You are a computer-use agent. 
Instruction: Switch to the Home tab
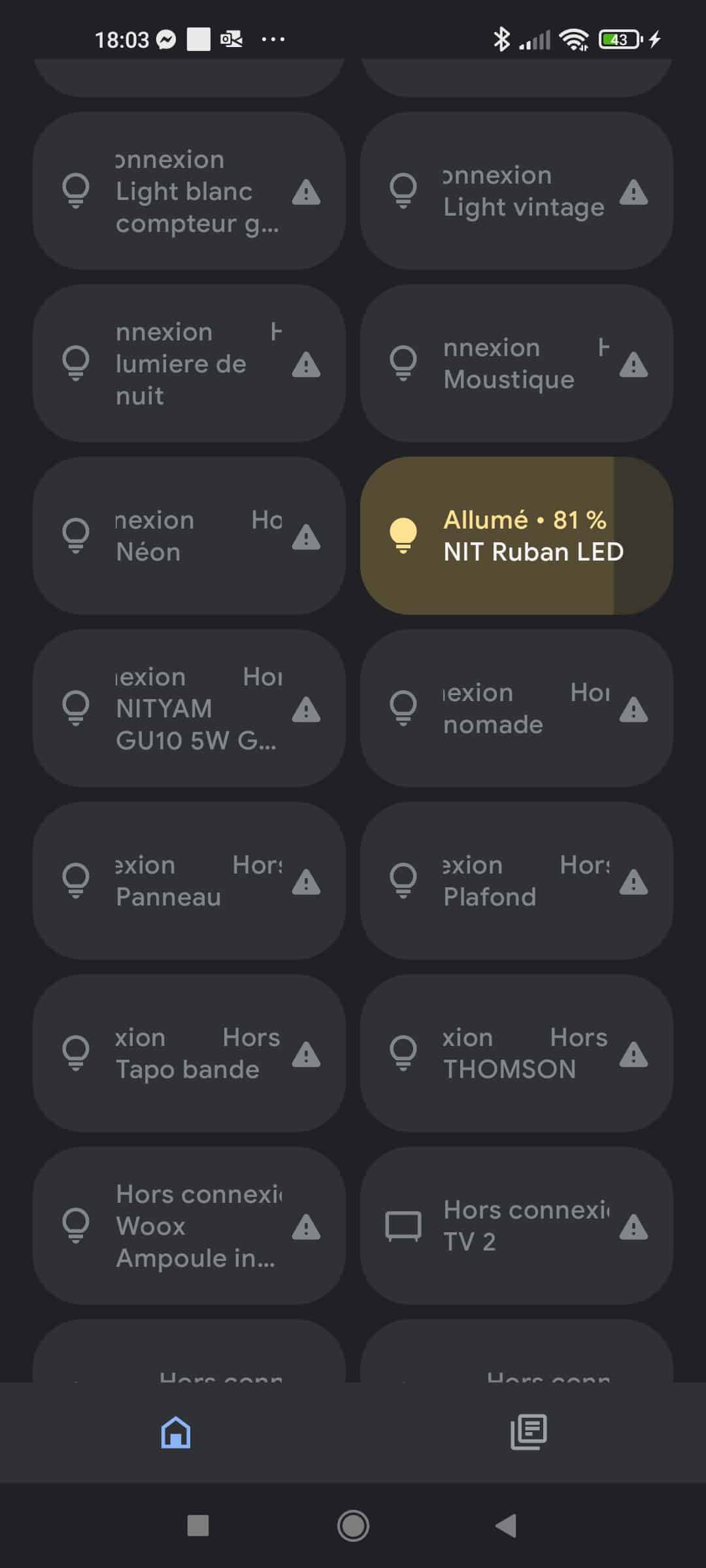coord(176,1432)
